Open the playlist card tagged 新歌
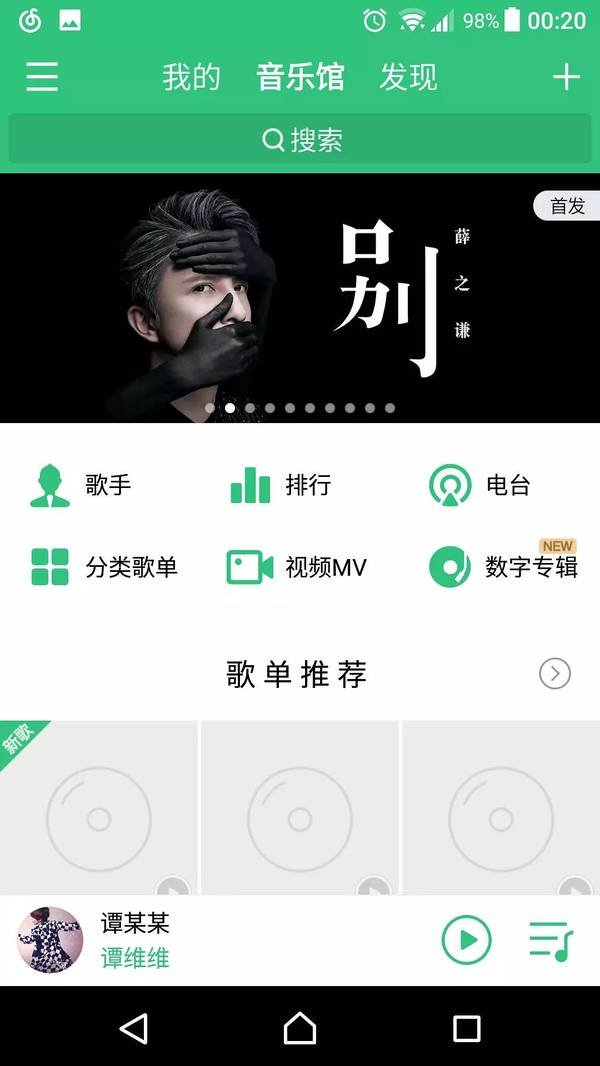Image resolution: width=600 pixels, height=1066 pixels. pos(98,808)
